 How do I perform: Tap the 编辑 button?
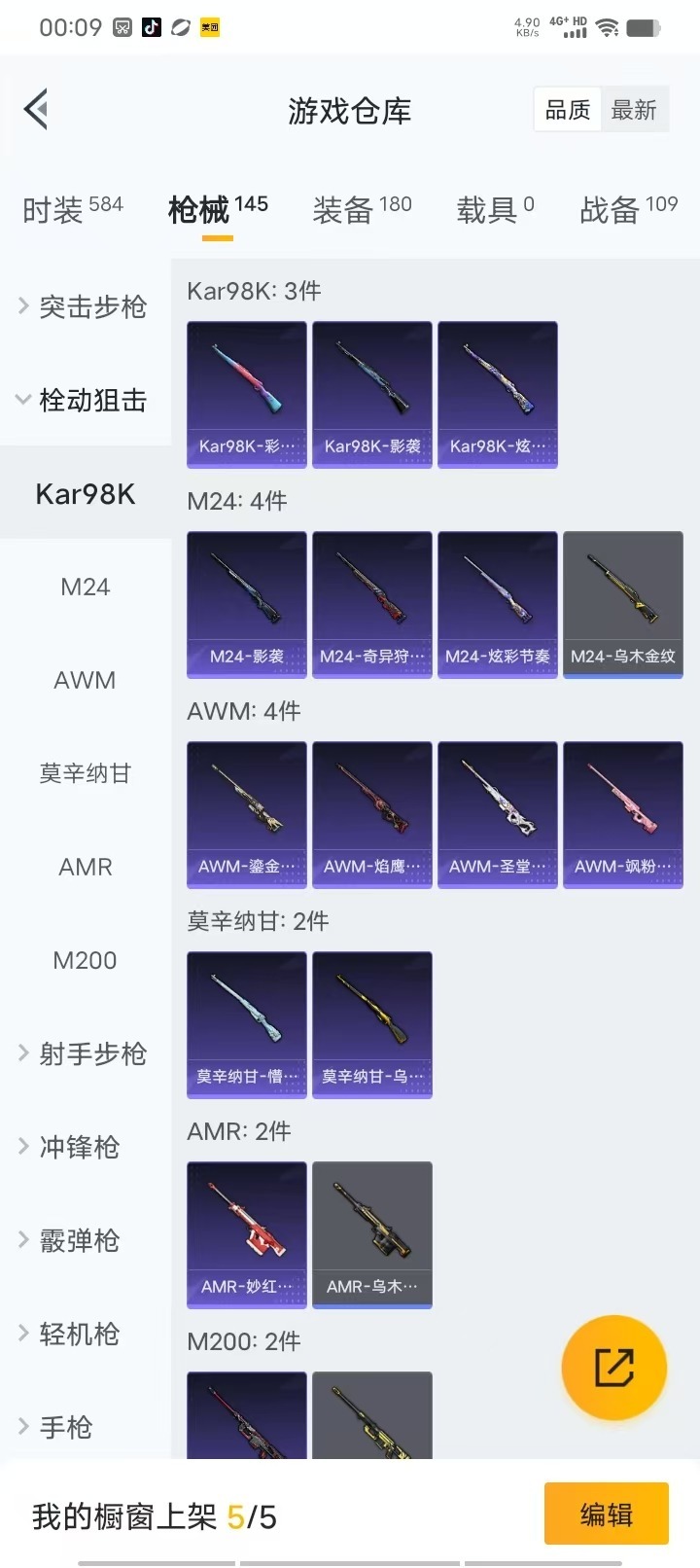coord(606,1514)
